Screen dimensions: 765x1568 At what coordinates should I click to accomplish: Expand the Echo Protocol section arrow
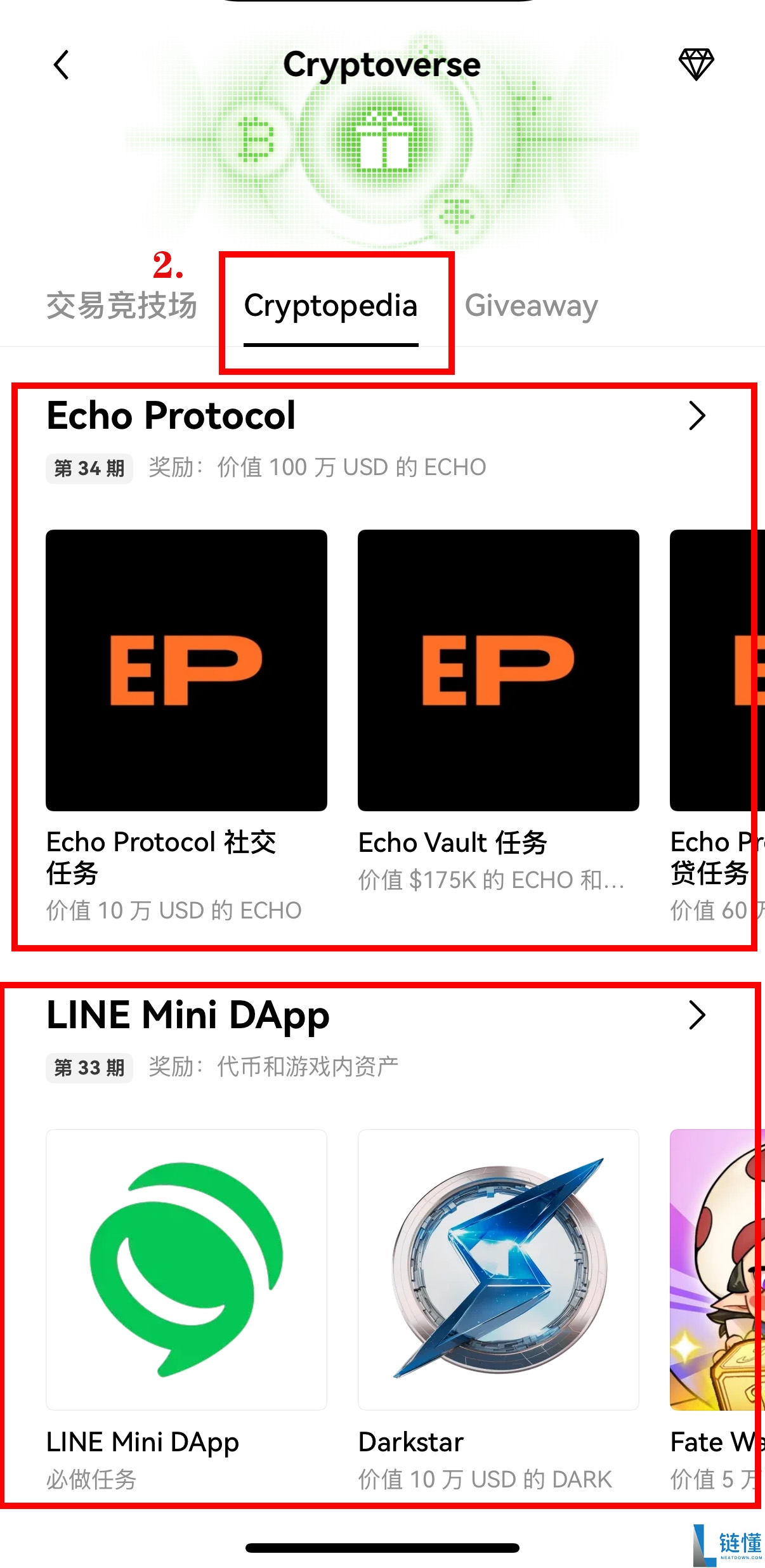pos(696,416)
